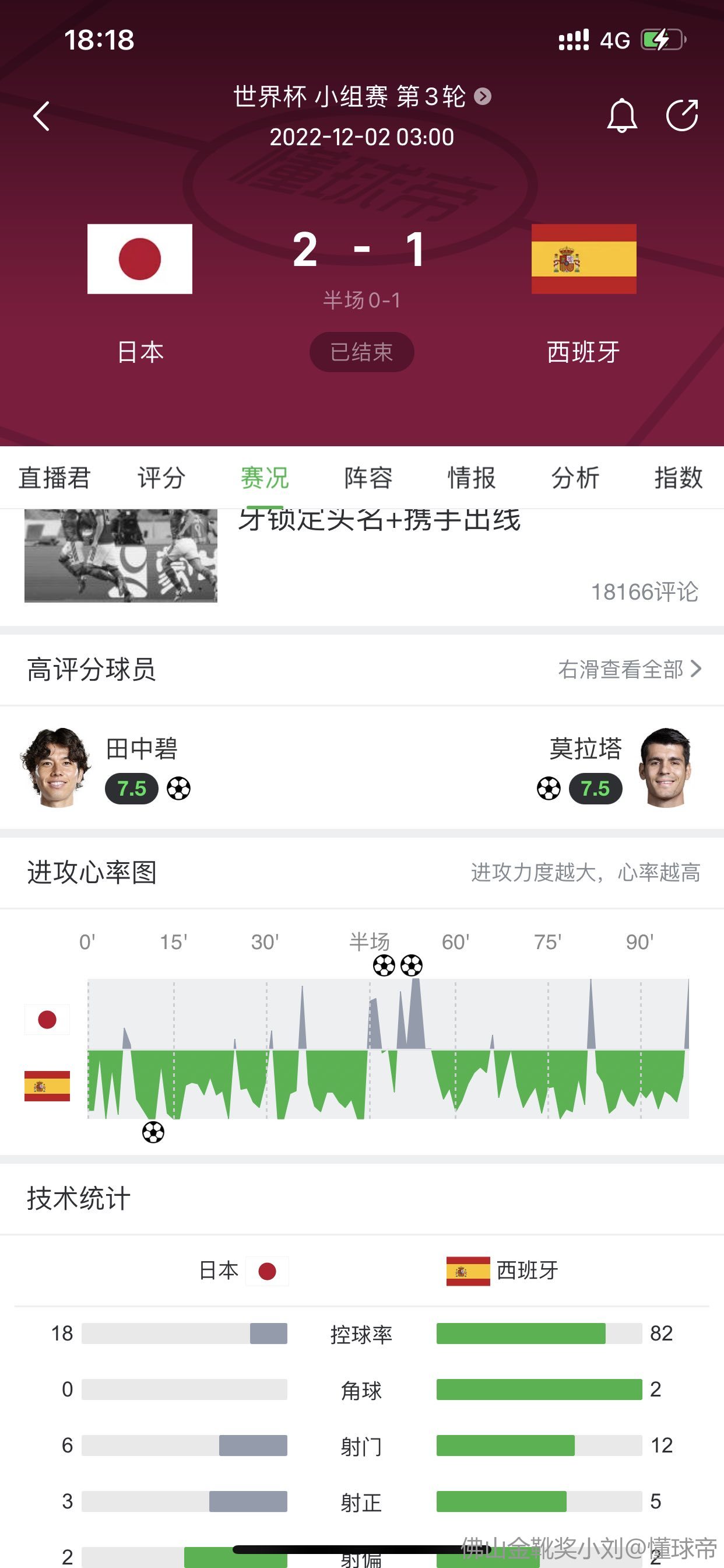Go back using the top-left arrow
Screen dimensions: 724x1568
tap(41, 116)
